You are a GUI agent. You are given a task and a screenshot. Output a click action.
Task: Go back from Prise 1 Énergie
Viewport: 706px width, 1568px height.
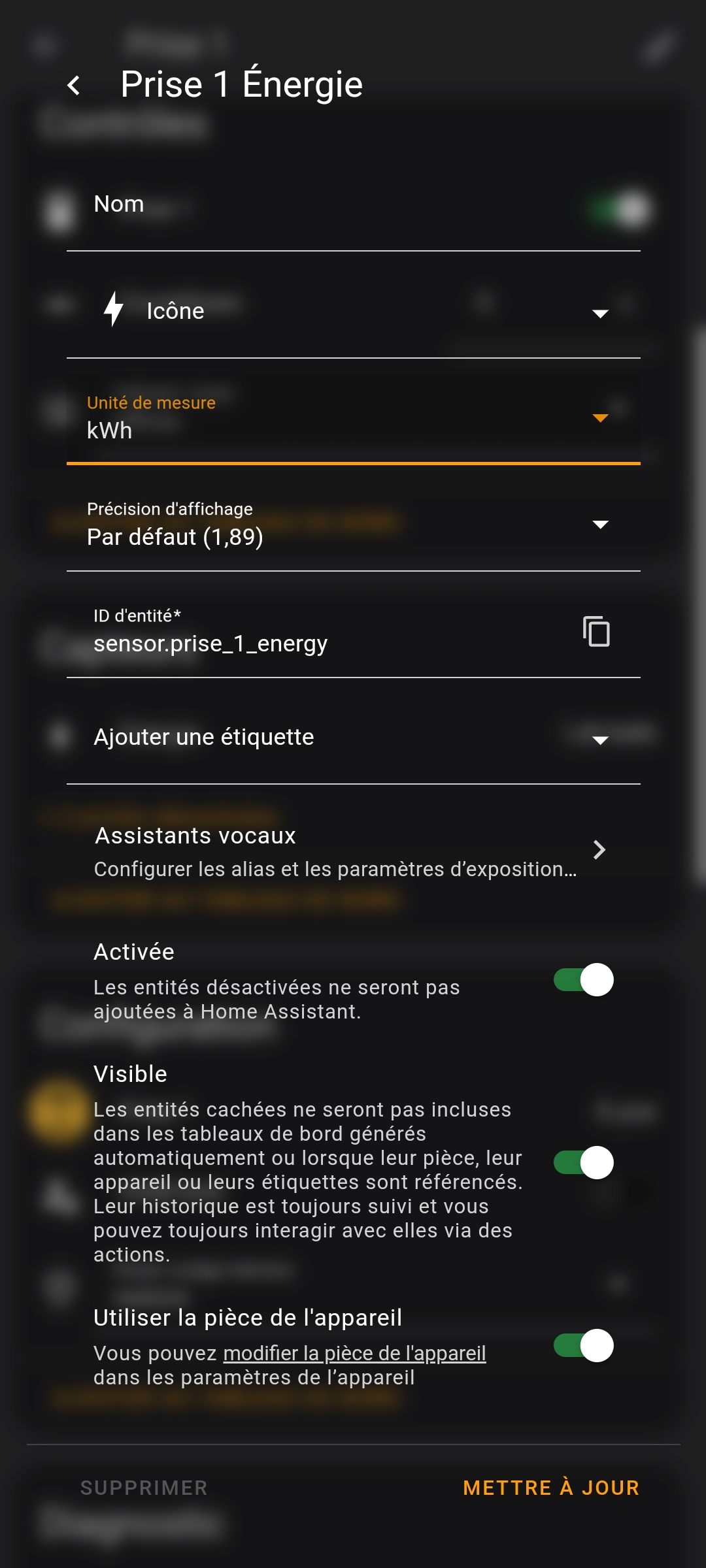click(74, 85)
